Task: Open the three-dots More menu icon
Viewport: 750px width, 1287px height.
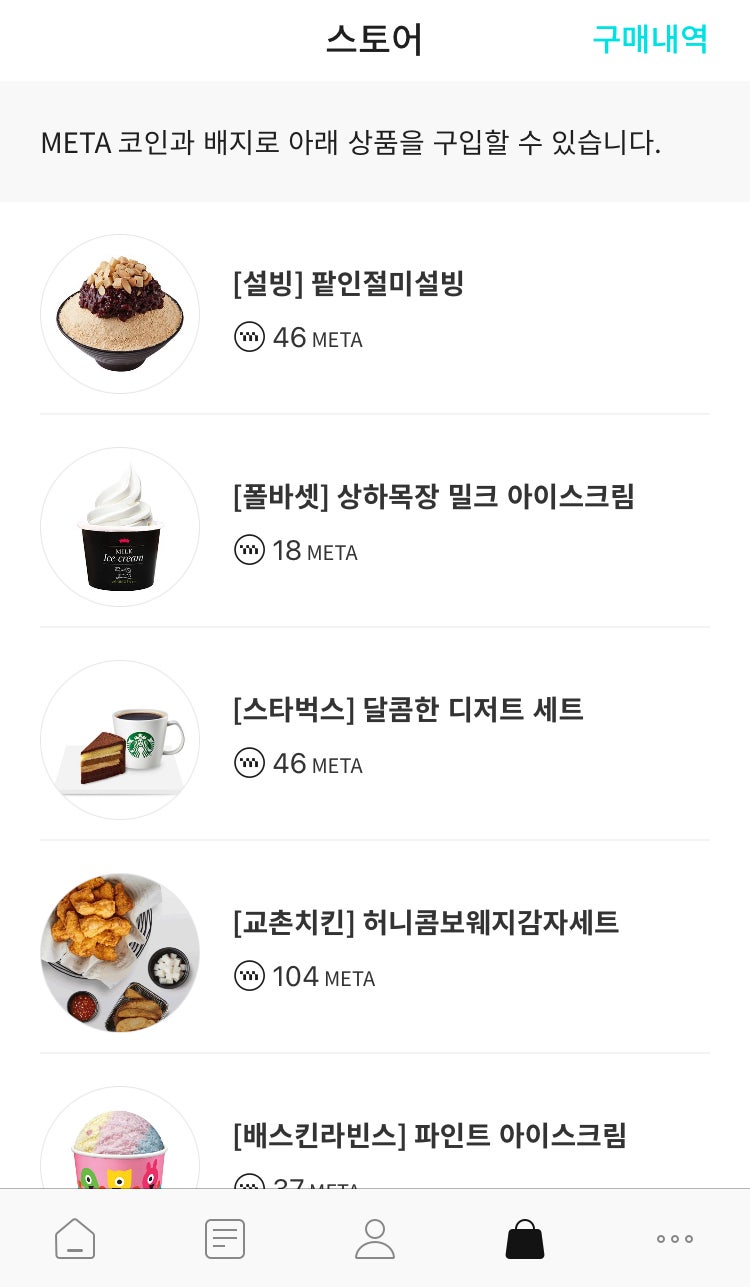Action: [674, 1237]
